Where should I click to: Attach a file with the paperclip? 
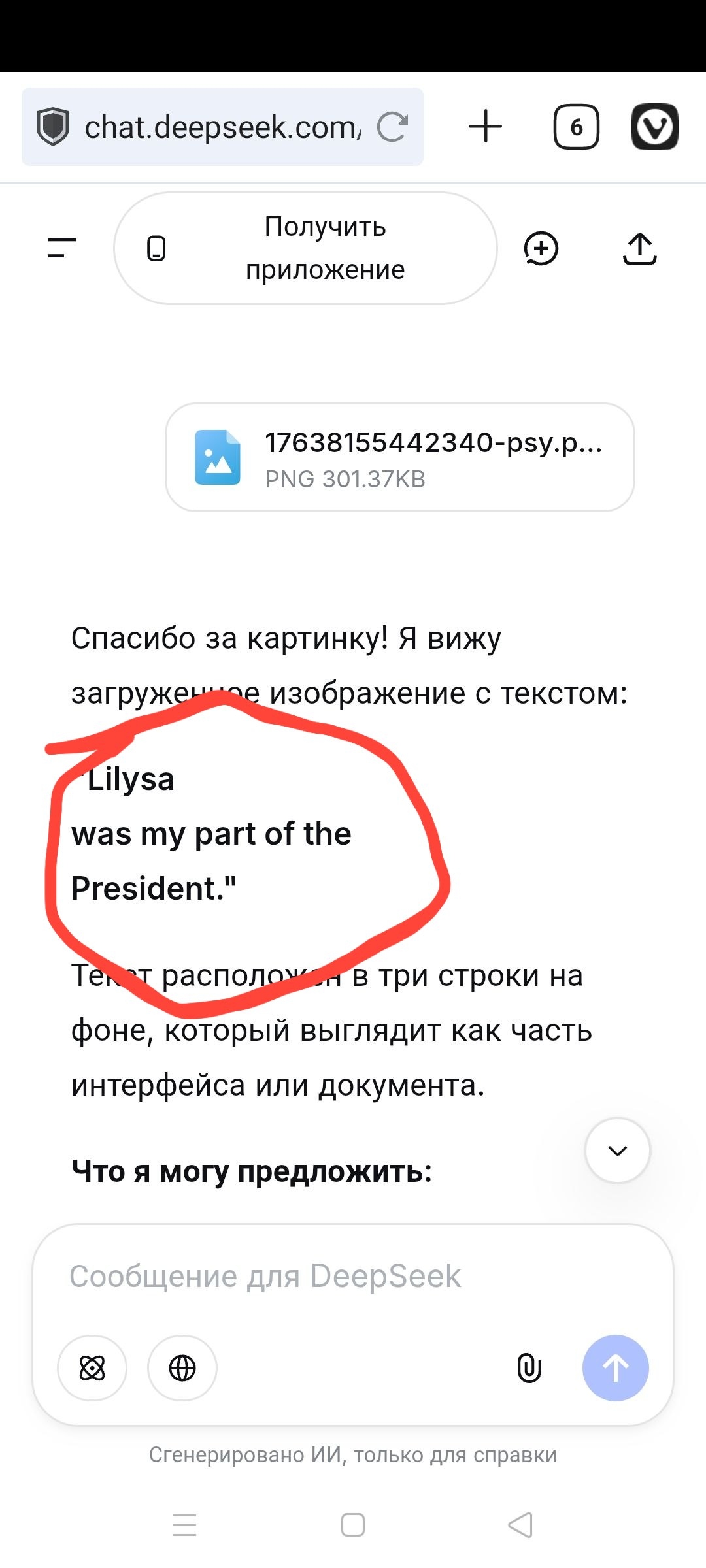coord(529,1368)
